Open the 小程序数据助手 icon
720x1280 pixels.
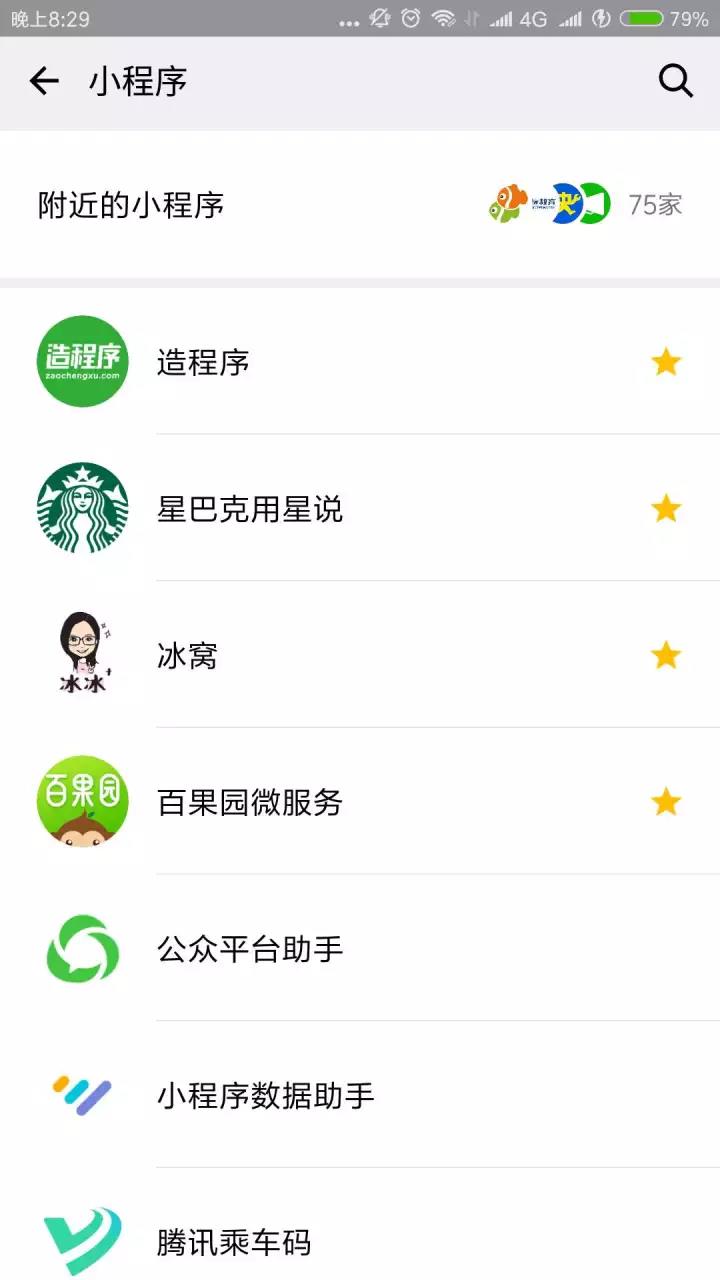point(82,1096)
